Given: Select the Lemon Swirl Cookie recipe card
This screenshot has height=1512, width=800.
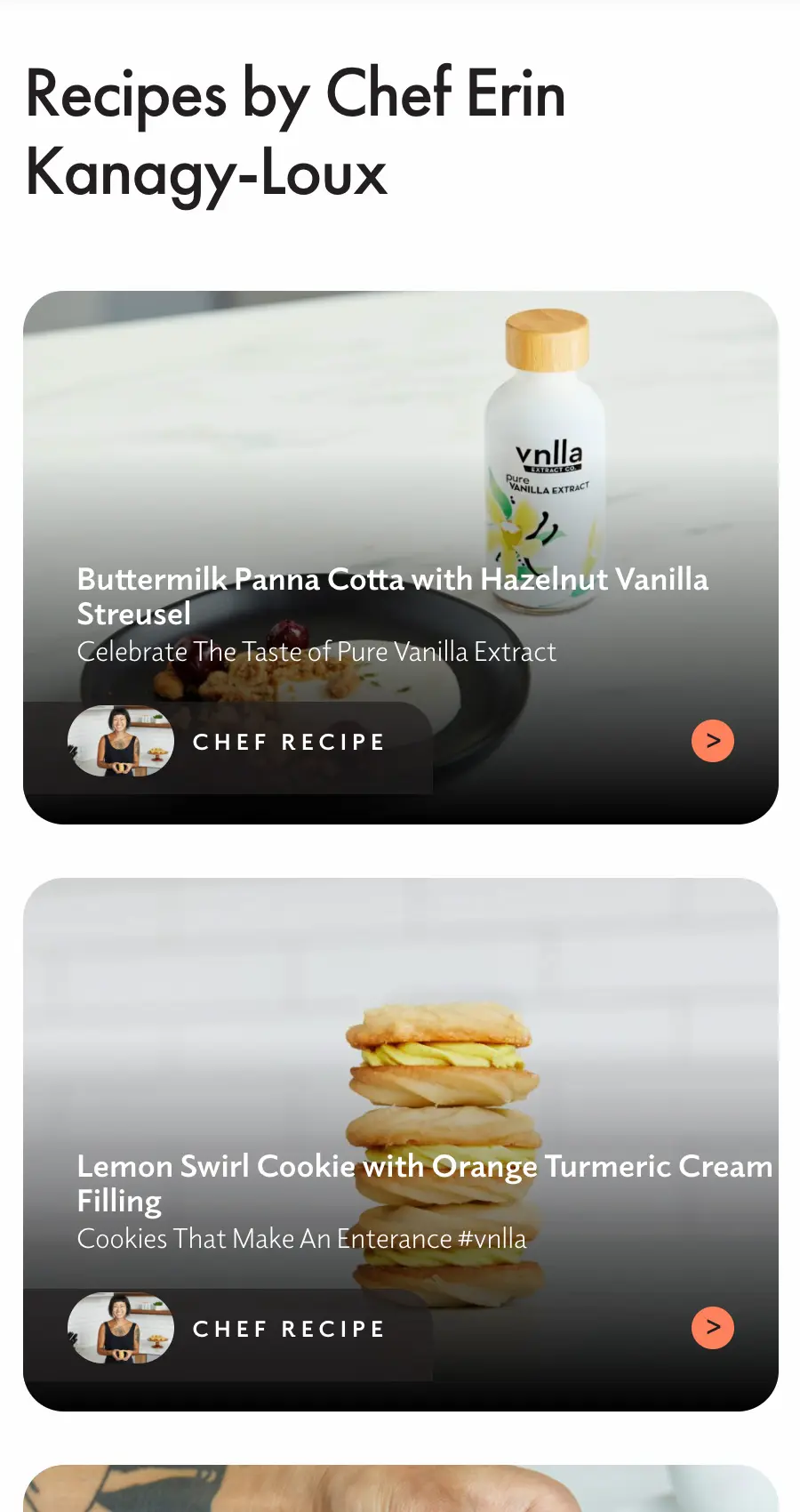Looking at the screenshot, I should pyautogui.click(x=400, y=1145).
